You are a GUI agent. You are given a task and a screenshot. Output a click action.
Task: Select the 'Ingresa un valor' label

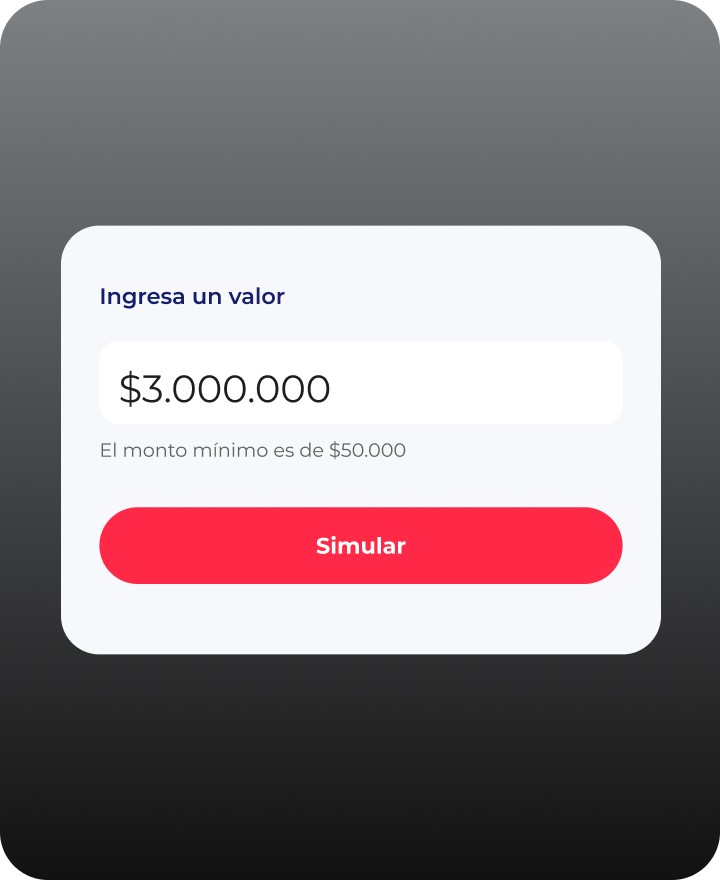pyautogui.click(x=192, y=296)
